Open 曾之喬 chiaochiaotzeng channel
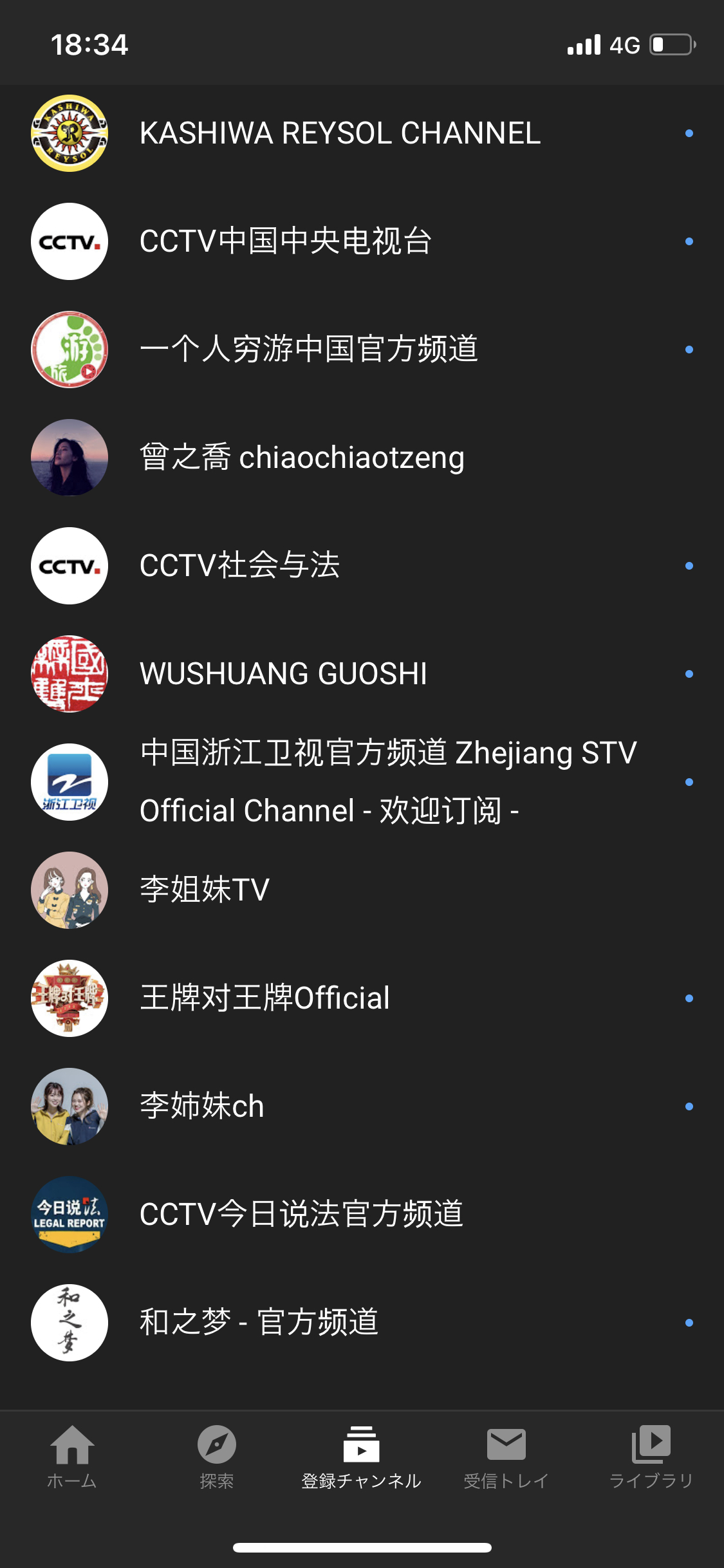 (302, 458)
